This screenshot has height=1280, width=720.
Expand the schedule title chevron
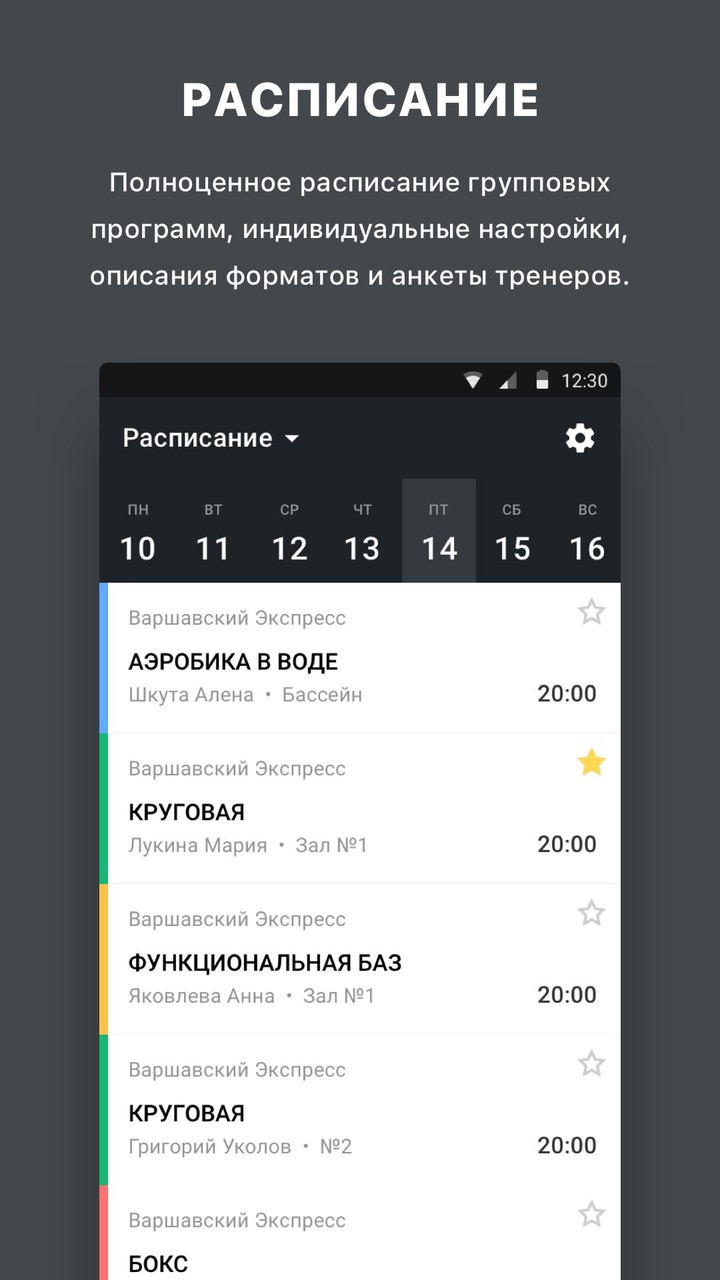293,438
